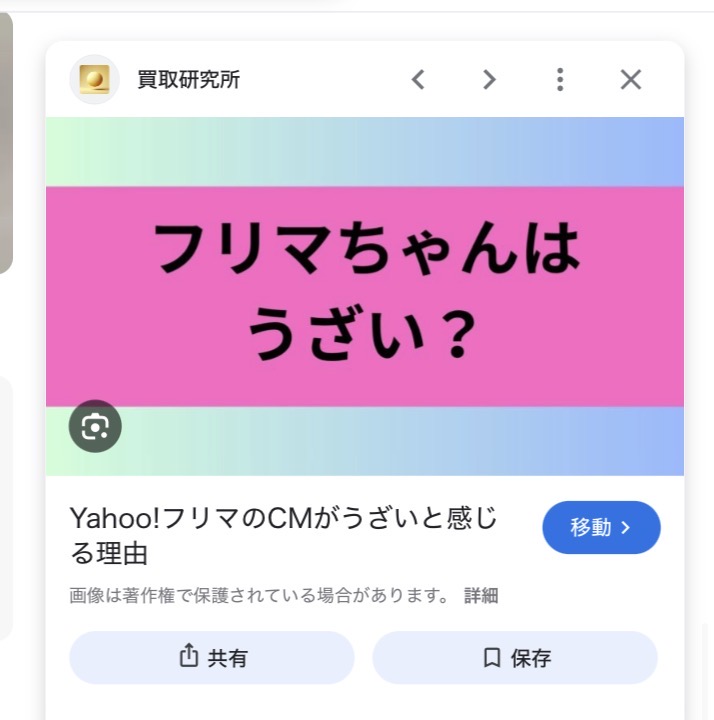
Task: Search this image with Google Lens
Action: pyautogui.click(x=95, y=427)
